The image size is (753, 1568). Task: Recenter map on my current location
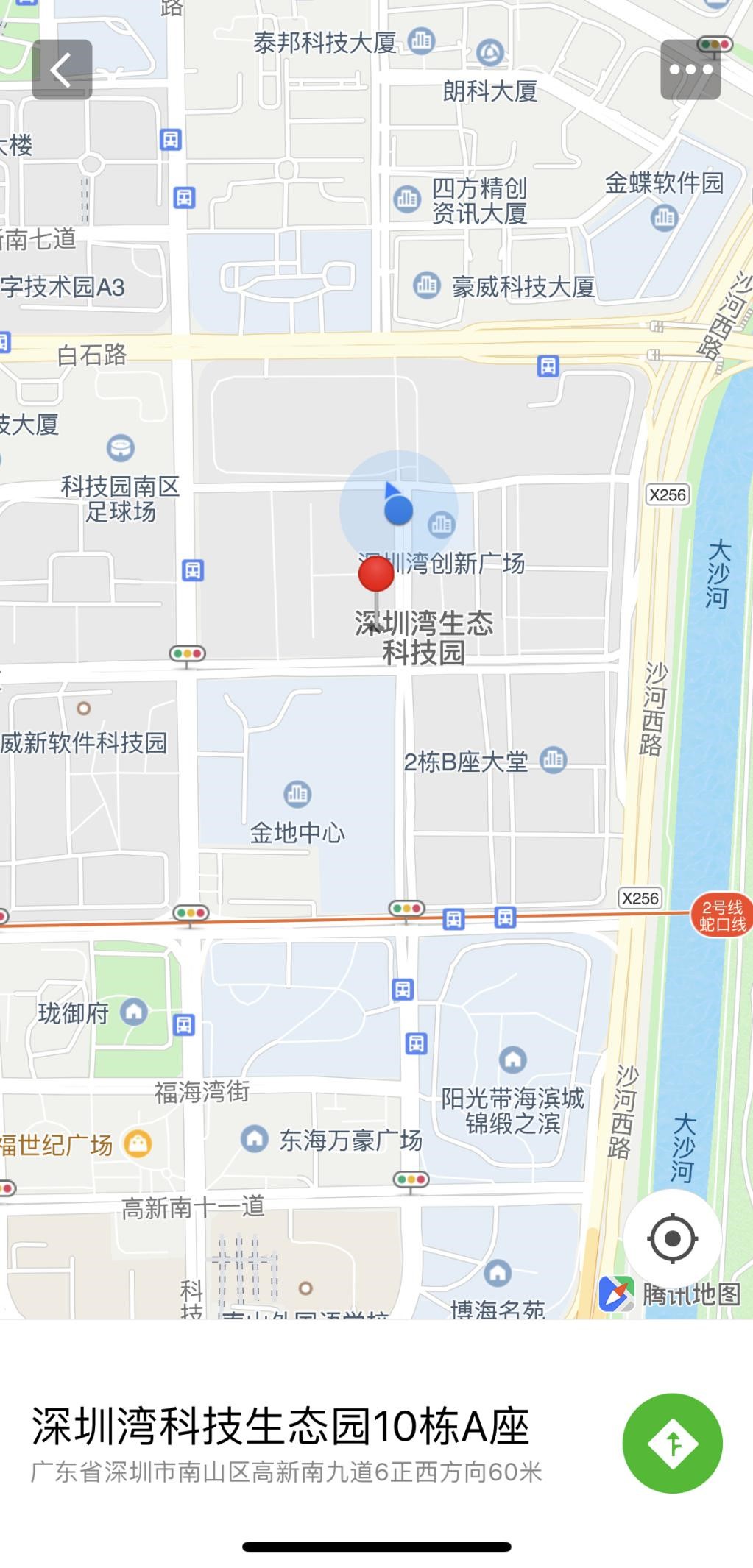[672, 1238]
